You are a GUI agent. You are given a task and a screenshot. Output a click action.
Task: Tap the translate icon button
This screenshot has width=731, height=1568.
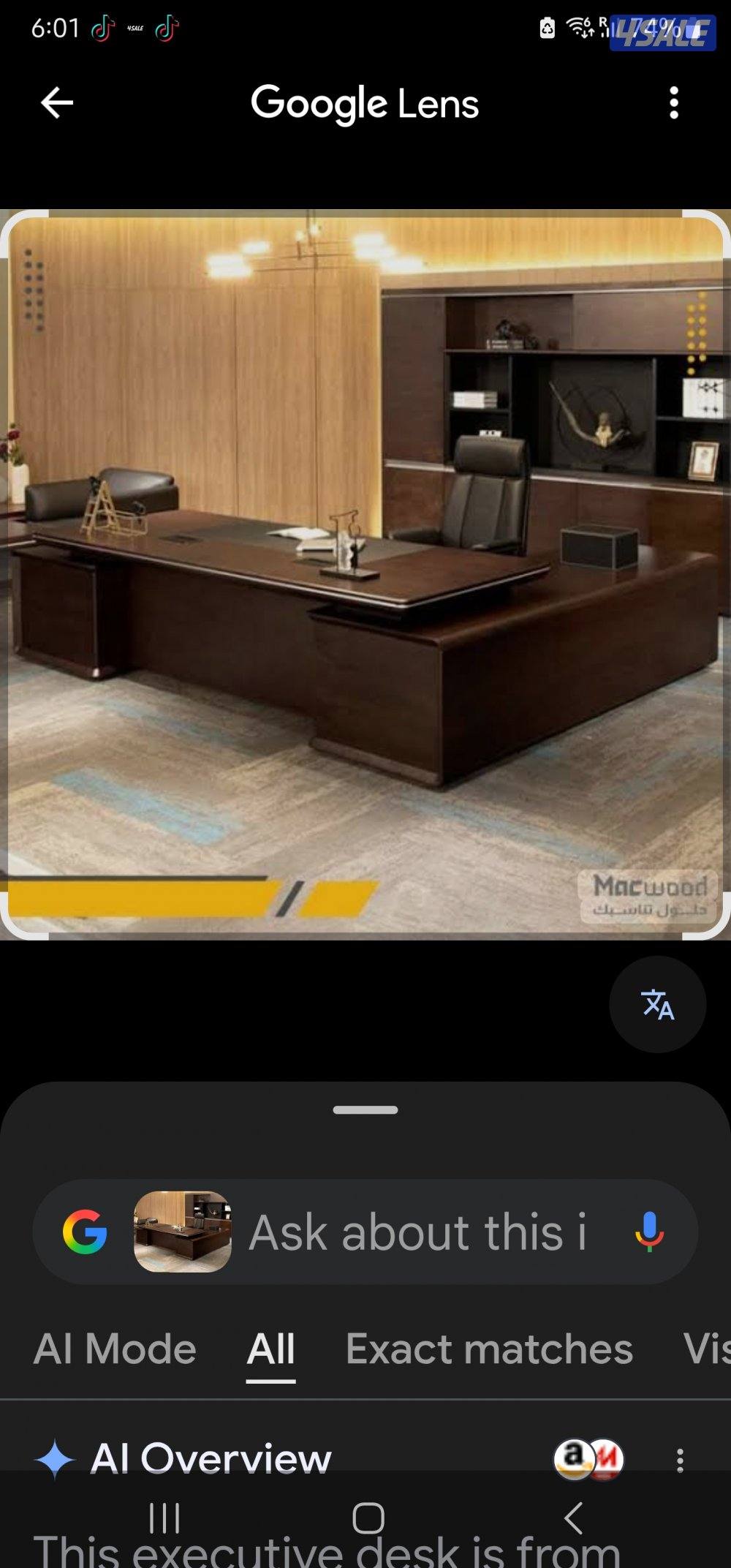click(x=657, y=1004)
